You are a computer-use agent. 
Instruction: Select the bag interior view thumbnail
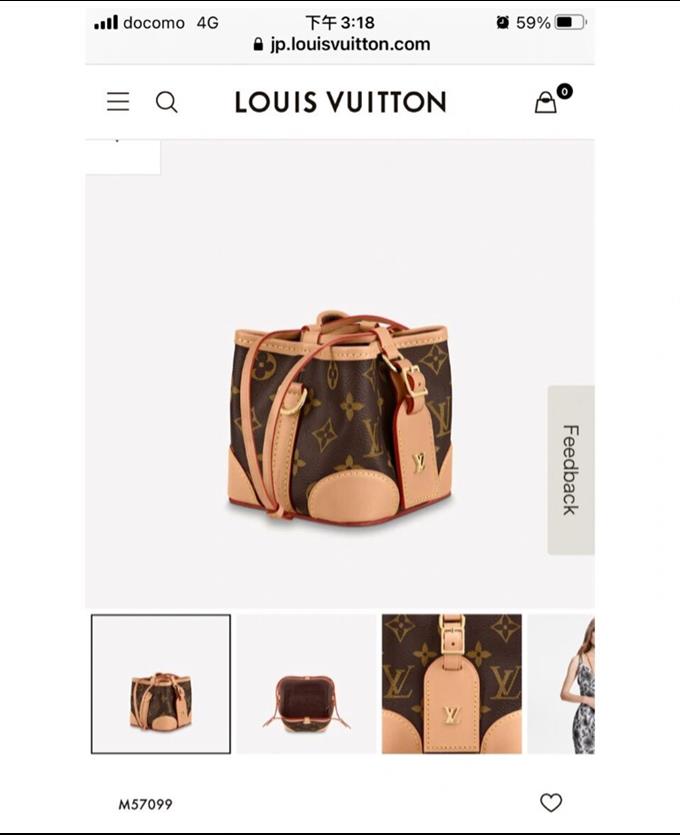(306, 684)
